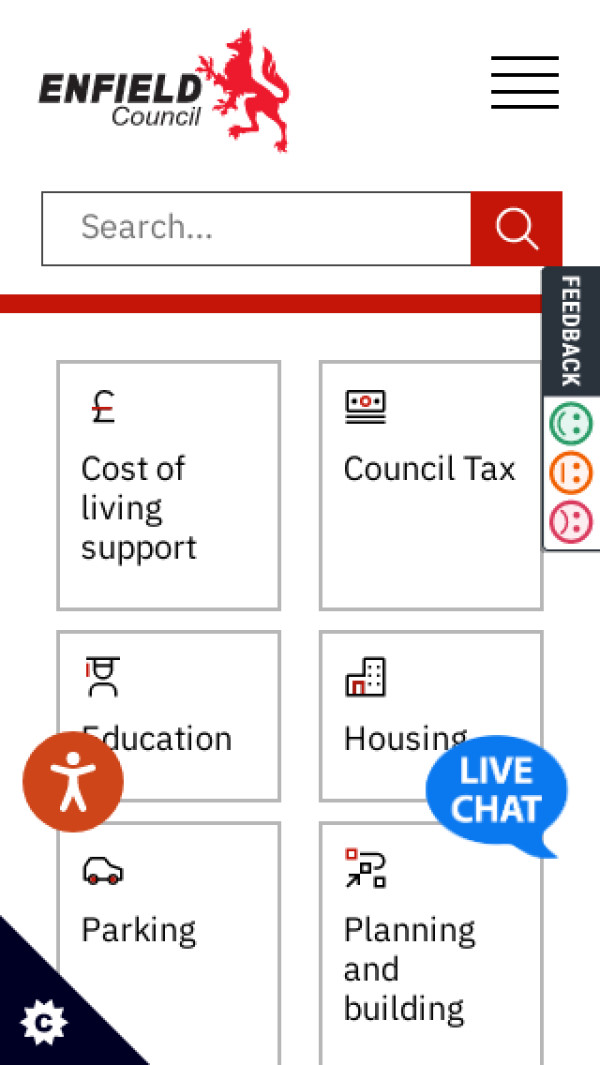The image size is (600, 1065).
Task: Go to Enfield Council homepage via logo
Action: coord(164,92)
